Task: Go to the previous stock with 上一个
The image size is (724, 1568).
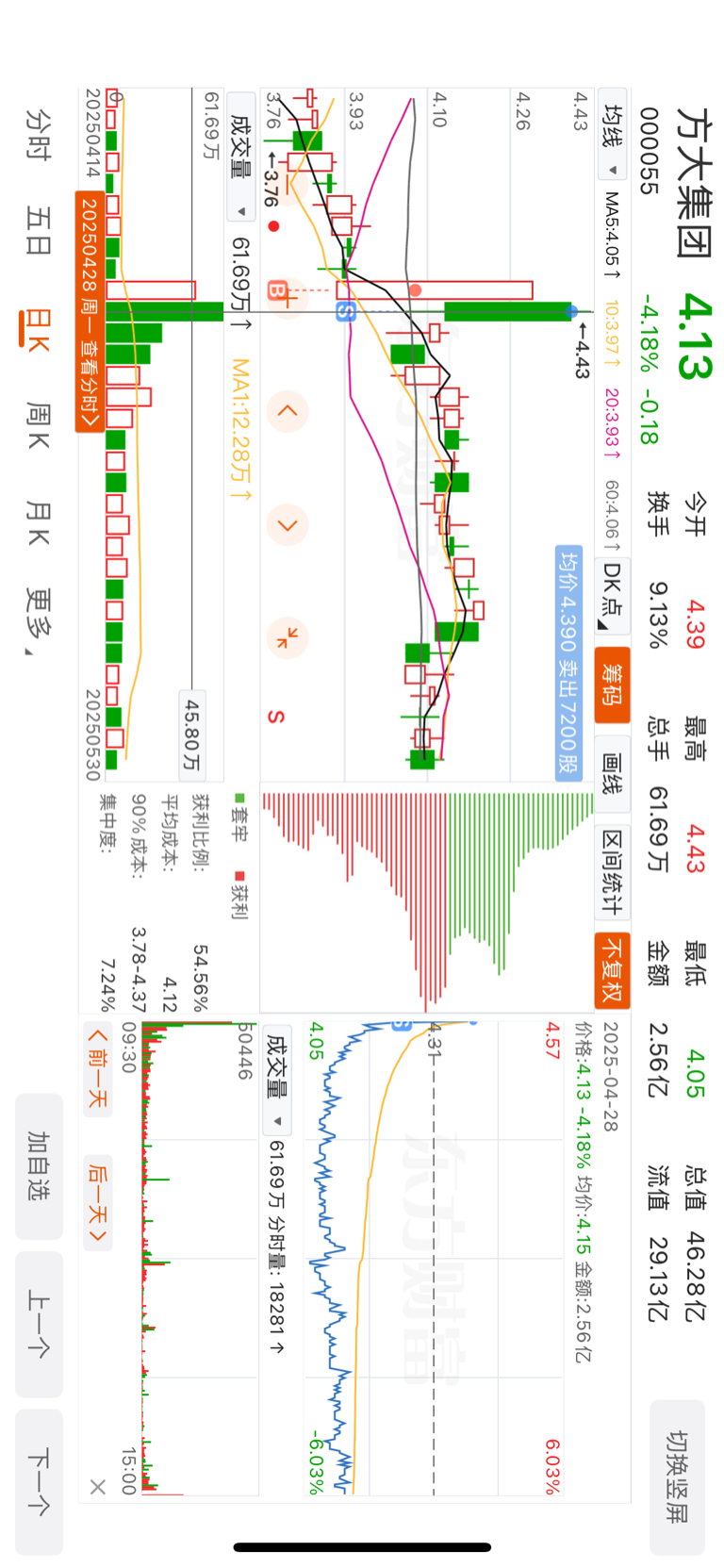Action: 39,1324
